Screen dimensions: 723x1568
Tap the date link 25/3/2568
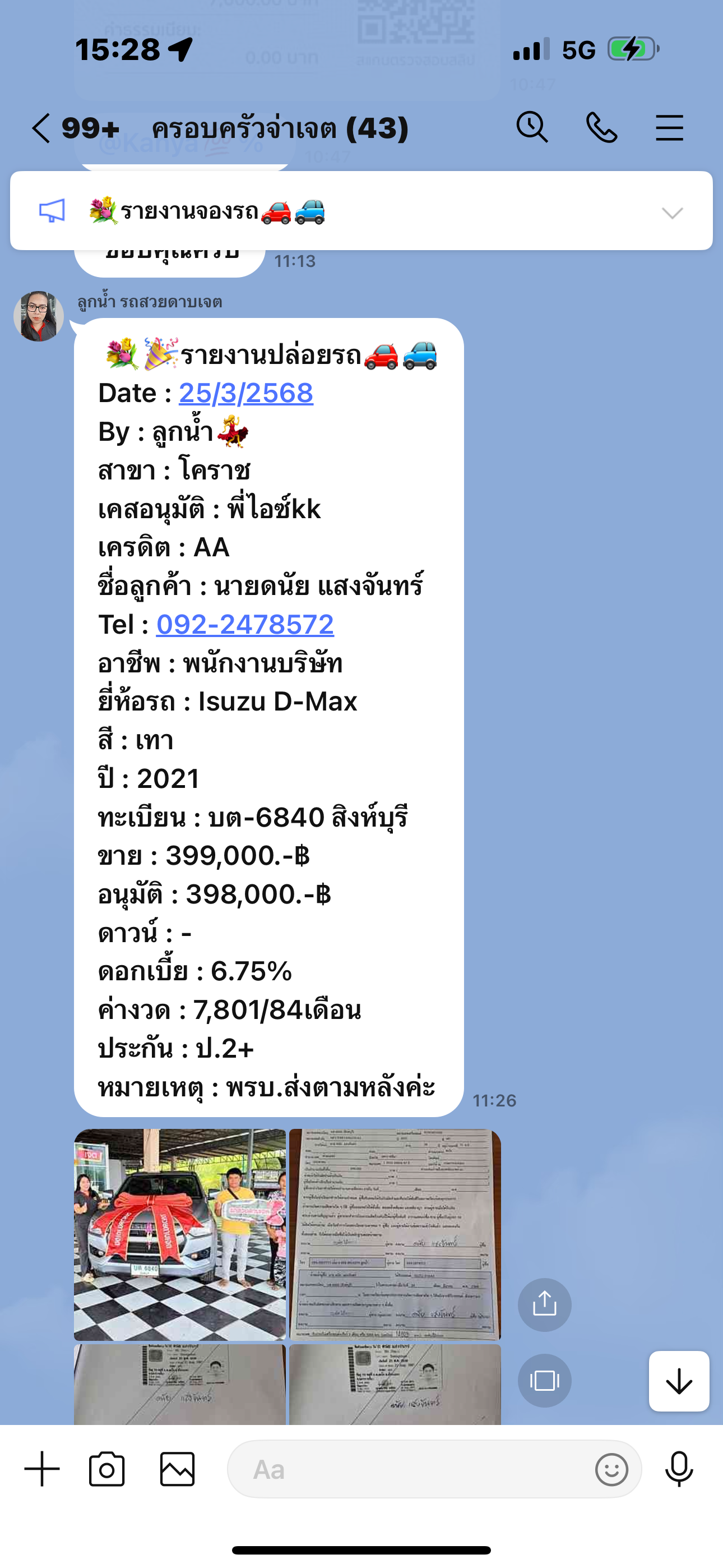point(246,393)
